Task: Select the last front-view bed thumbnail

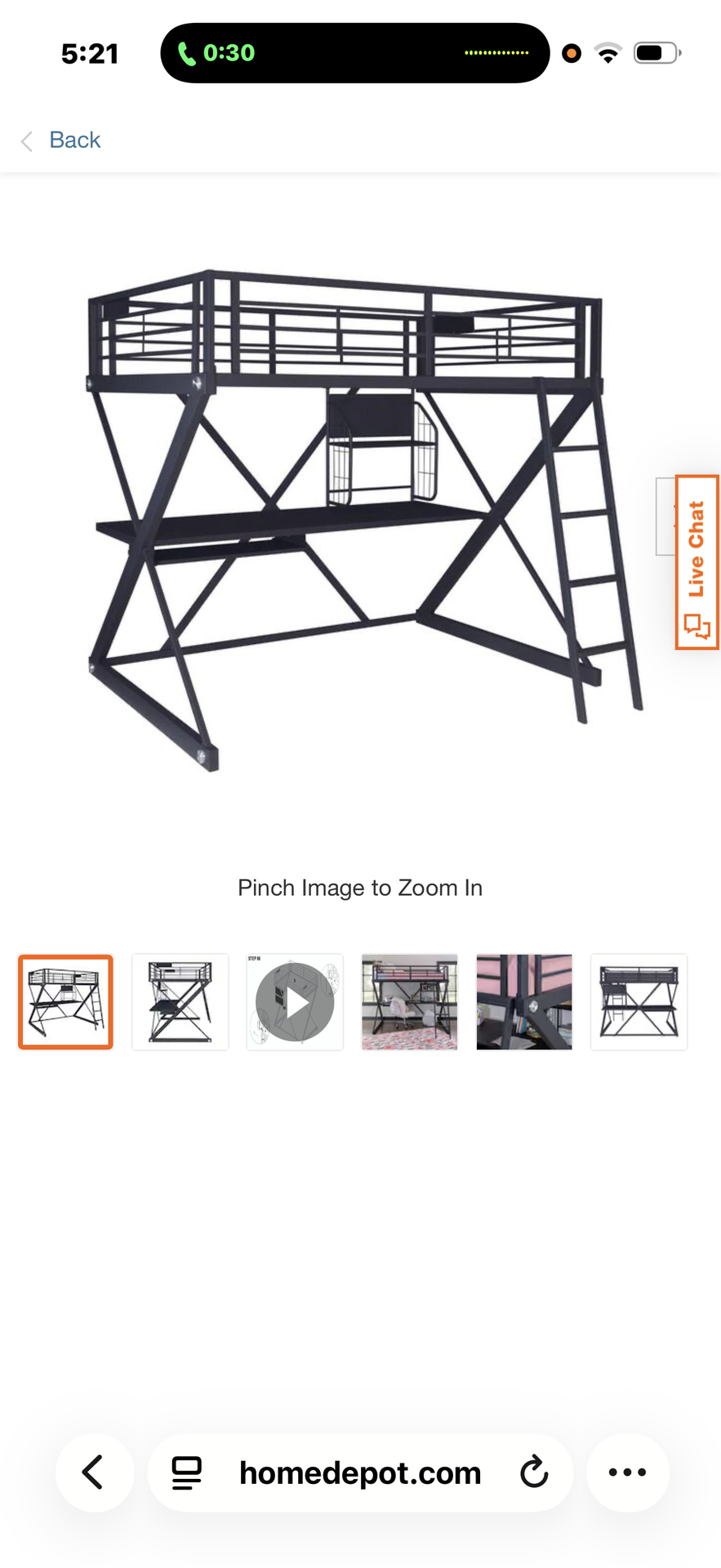Action: click(639, 1002)
